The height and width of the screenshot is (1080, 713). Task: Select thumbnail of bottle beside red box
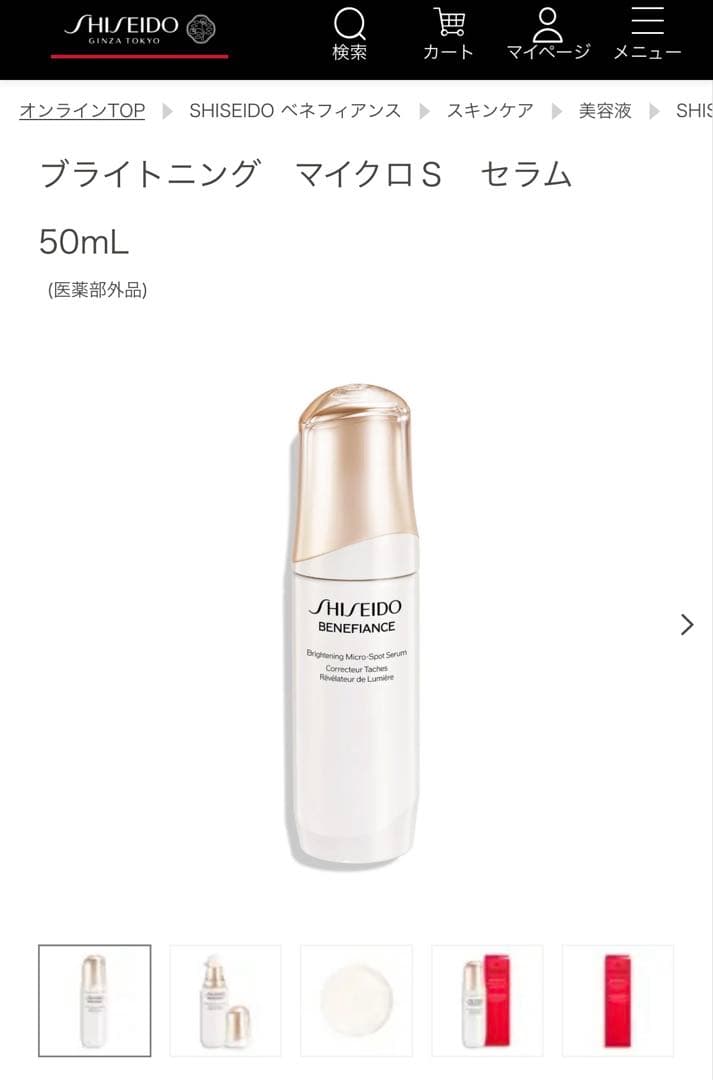click(487, 1000)
